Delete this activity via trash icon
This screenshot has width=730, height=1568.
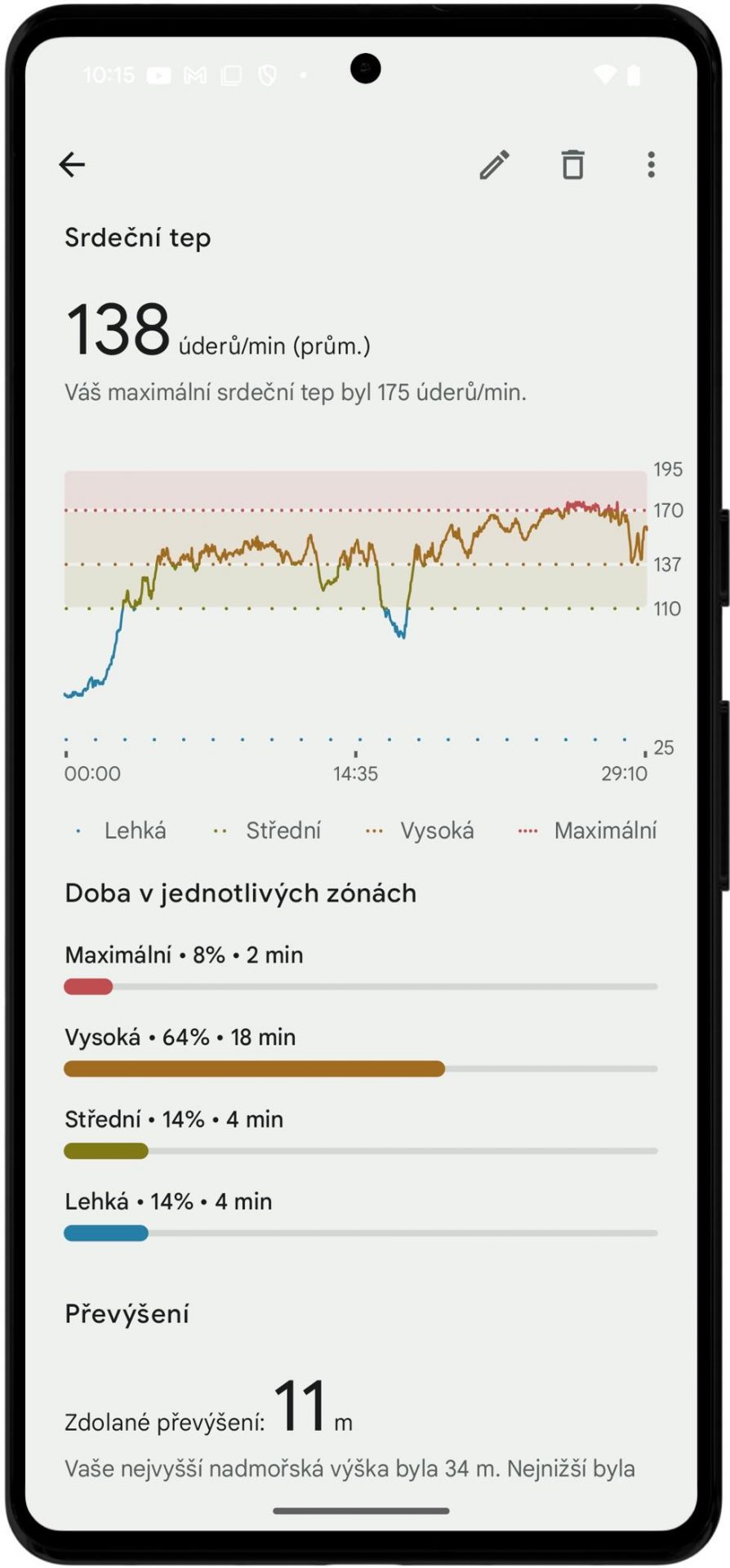tap(573, 164)
